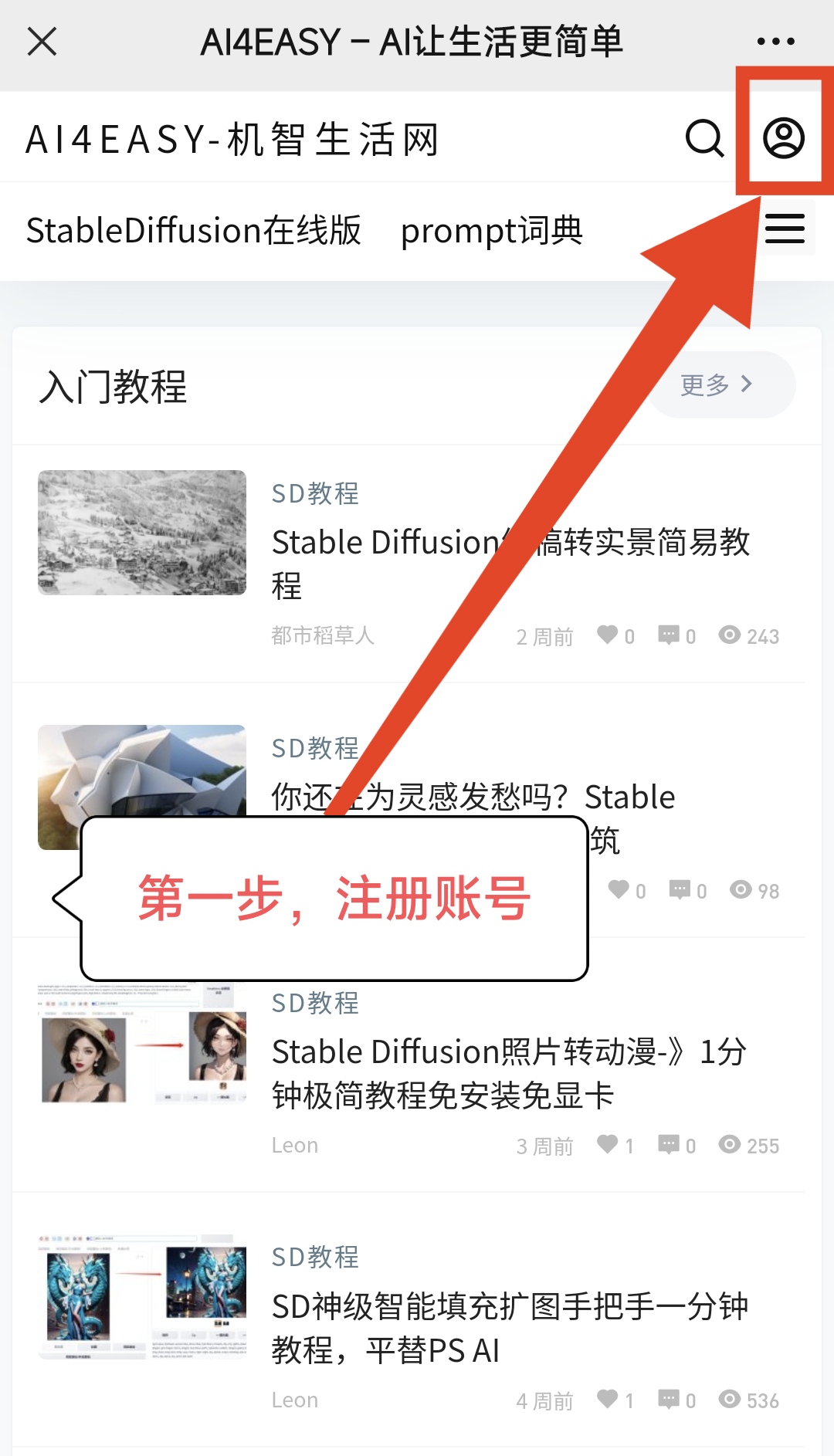This screenshot has height=1456, width=834.
Task: Like the 照片转动漫 article
Action: [x=609, y=1144]
